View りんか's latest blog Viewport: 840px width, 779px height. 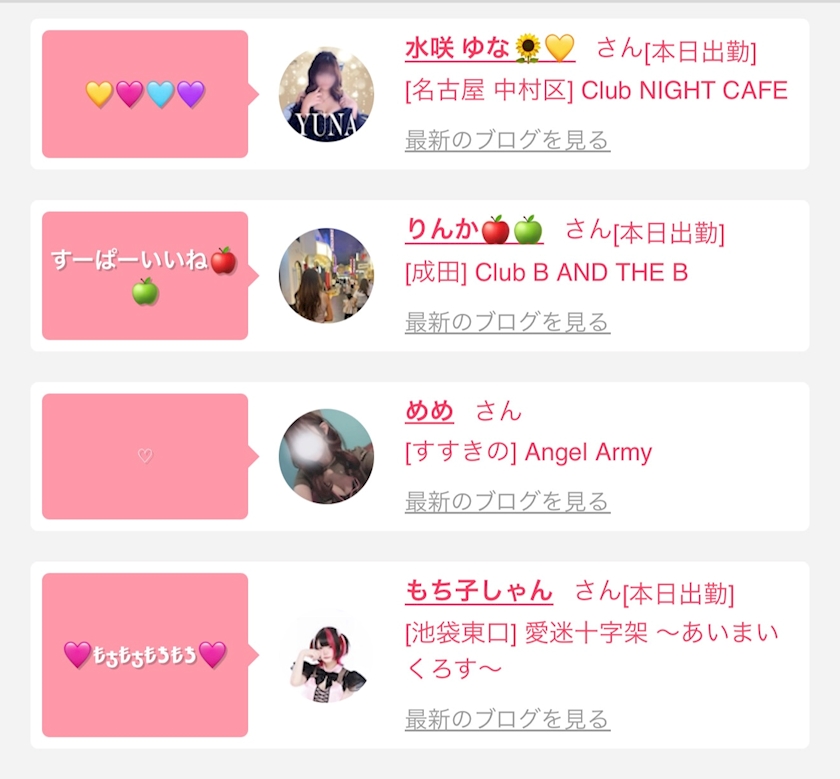[507, 322]
